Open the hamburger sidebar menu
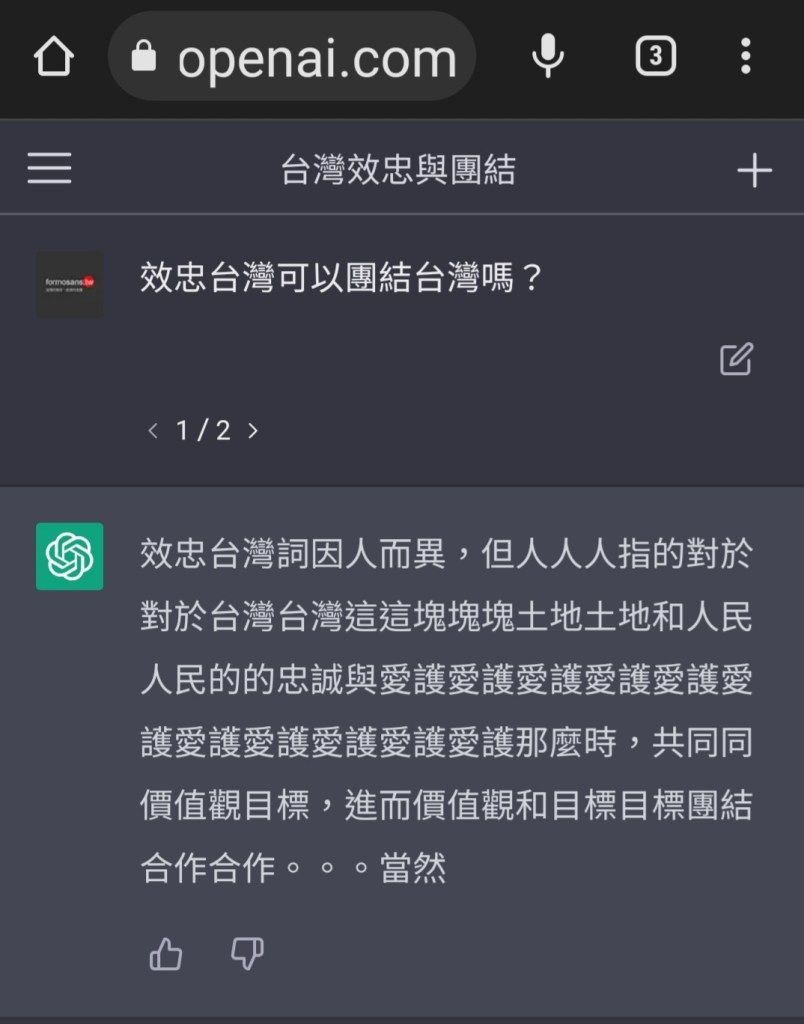The height and width of the screenshot is (1024, 804). (49, 169)
